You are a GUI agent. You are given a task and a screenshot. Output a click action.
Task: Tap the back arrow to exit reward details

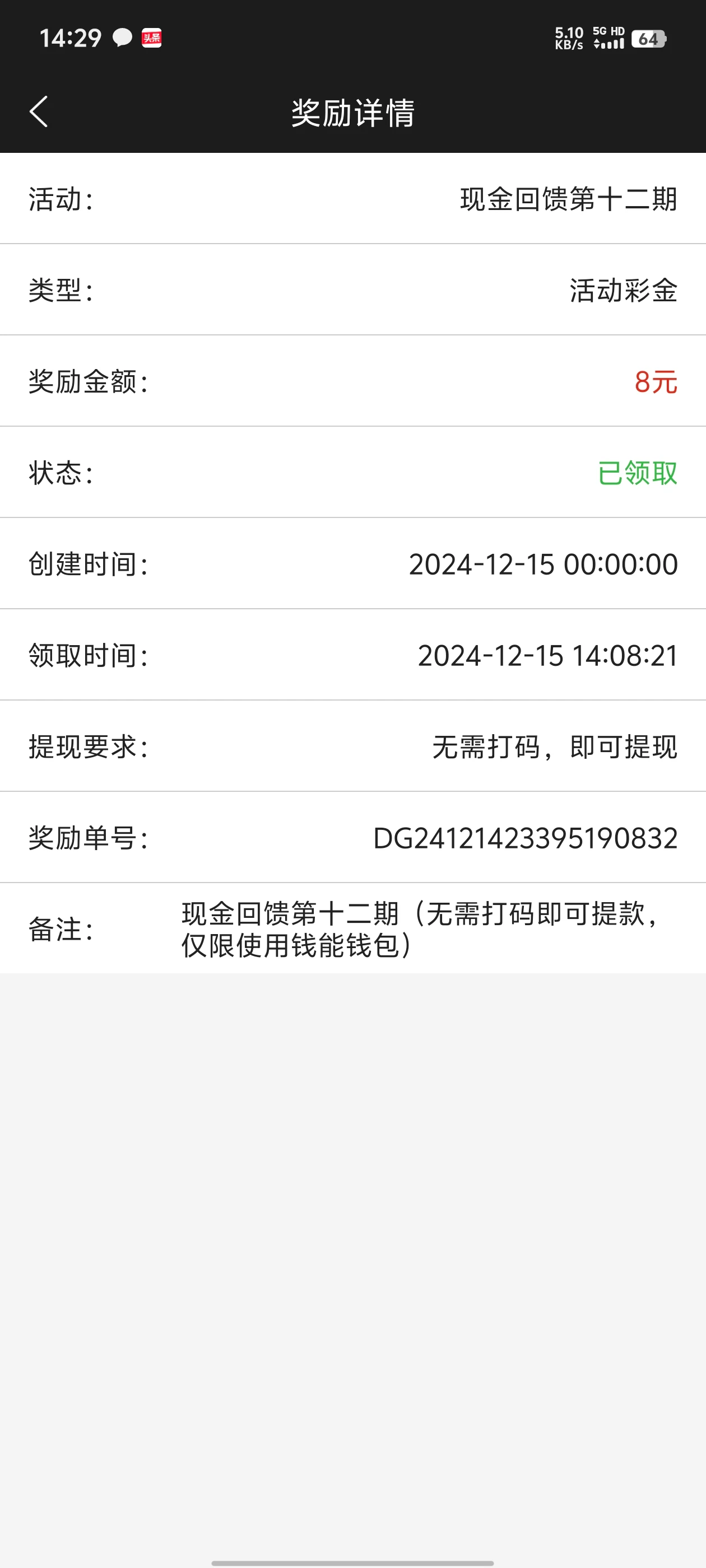(x=39, y=113)
